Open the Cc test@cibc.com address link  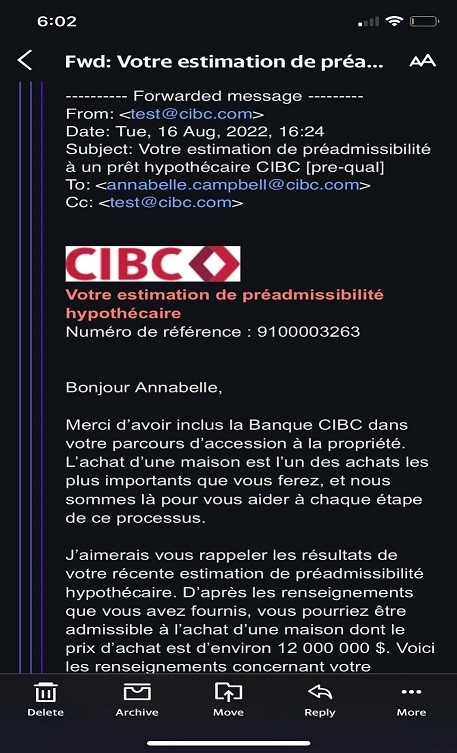171,203
